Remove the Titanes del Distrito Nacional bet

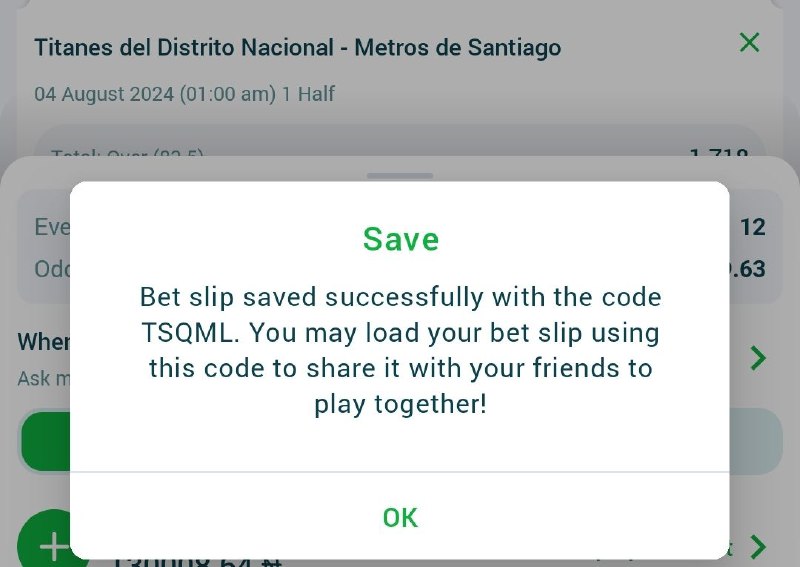tap(749, 43)
